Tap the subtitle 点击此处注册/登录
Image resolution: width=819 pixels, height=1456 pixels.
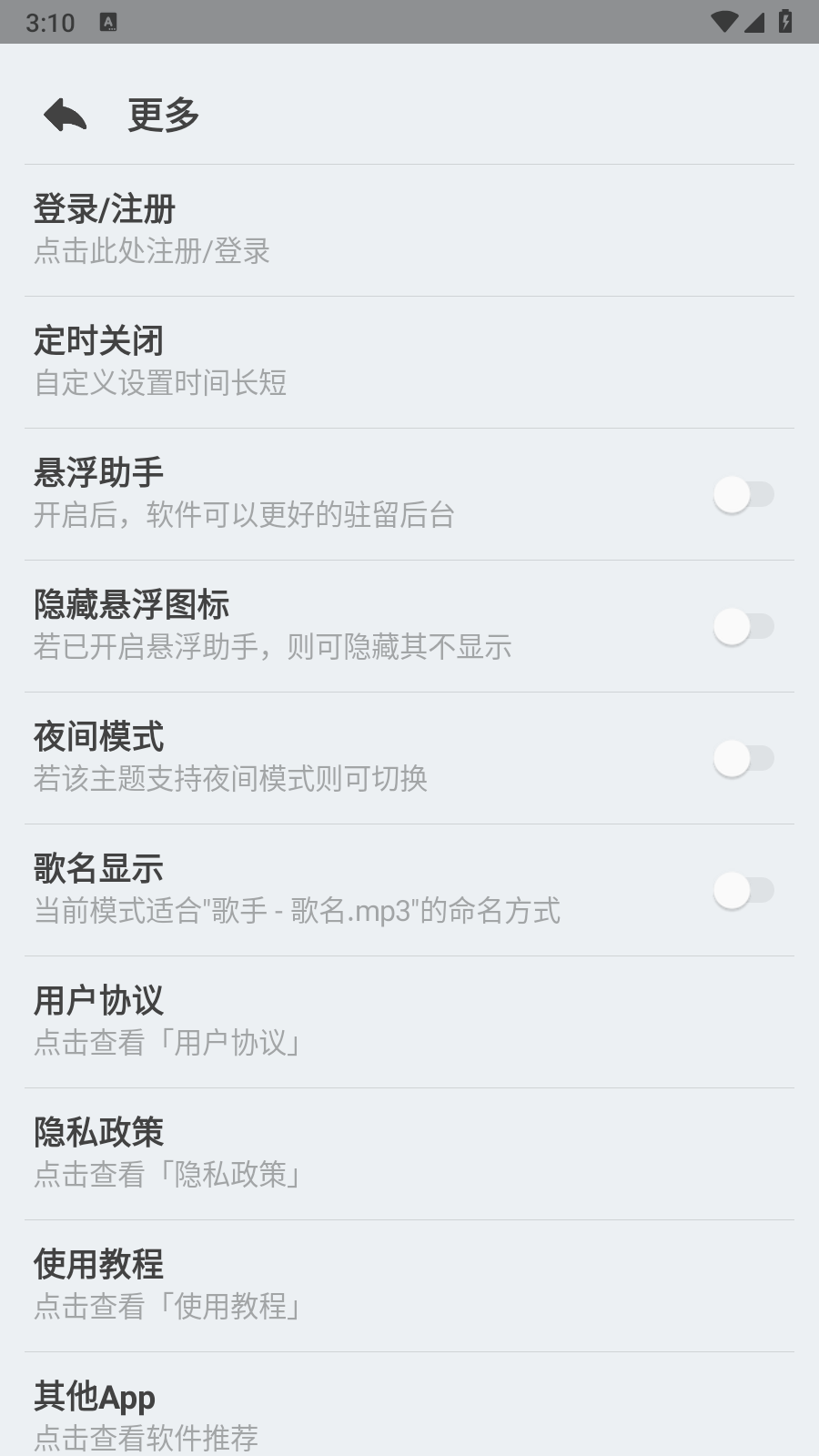152,251
